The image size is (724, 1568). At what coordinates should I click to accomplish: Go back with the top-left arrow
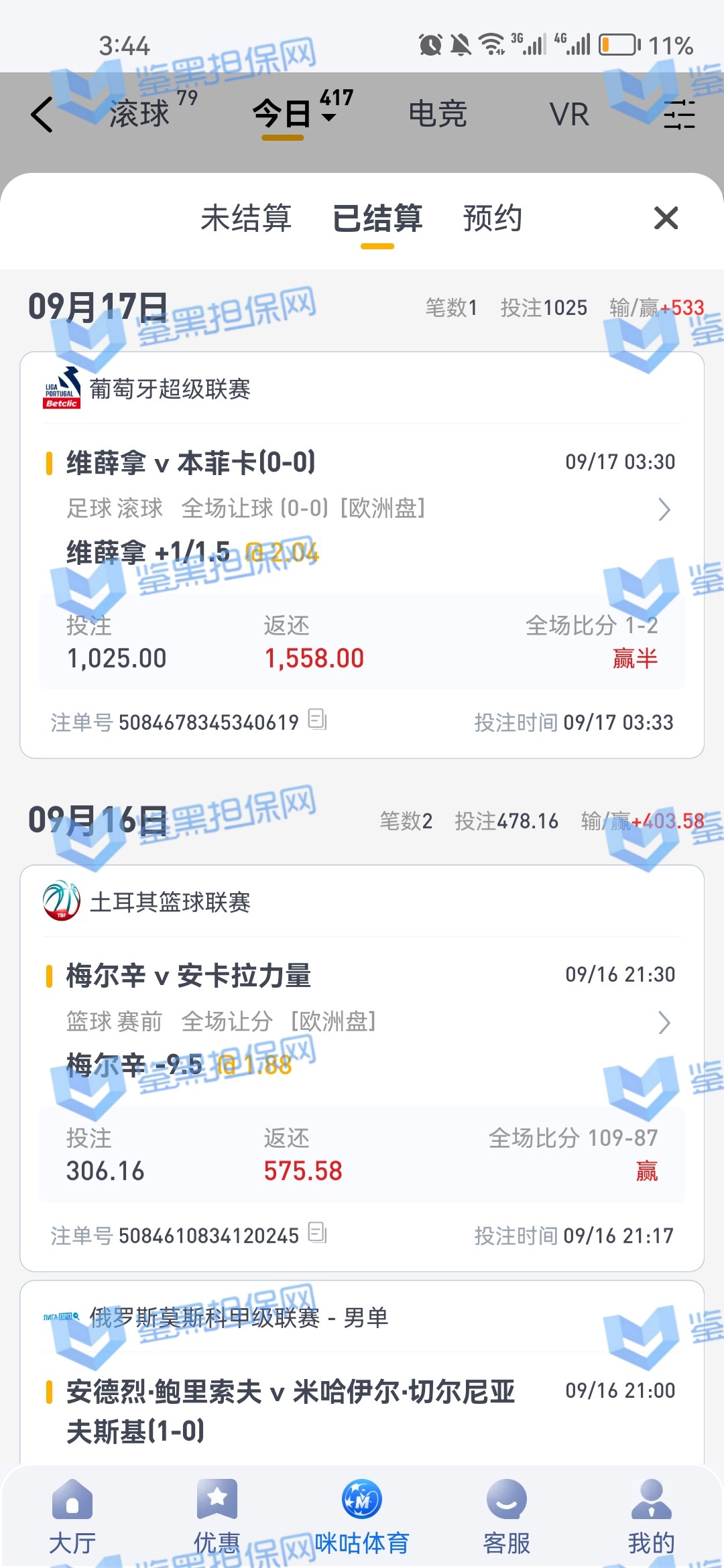point(42,115)
